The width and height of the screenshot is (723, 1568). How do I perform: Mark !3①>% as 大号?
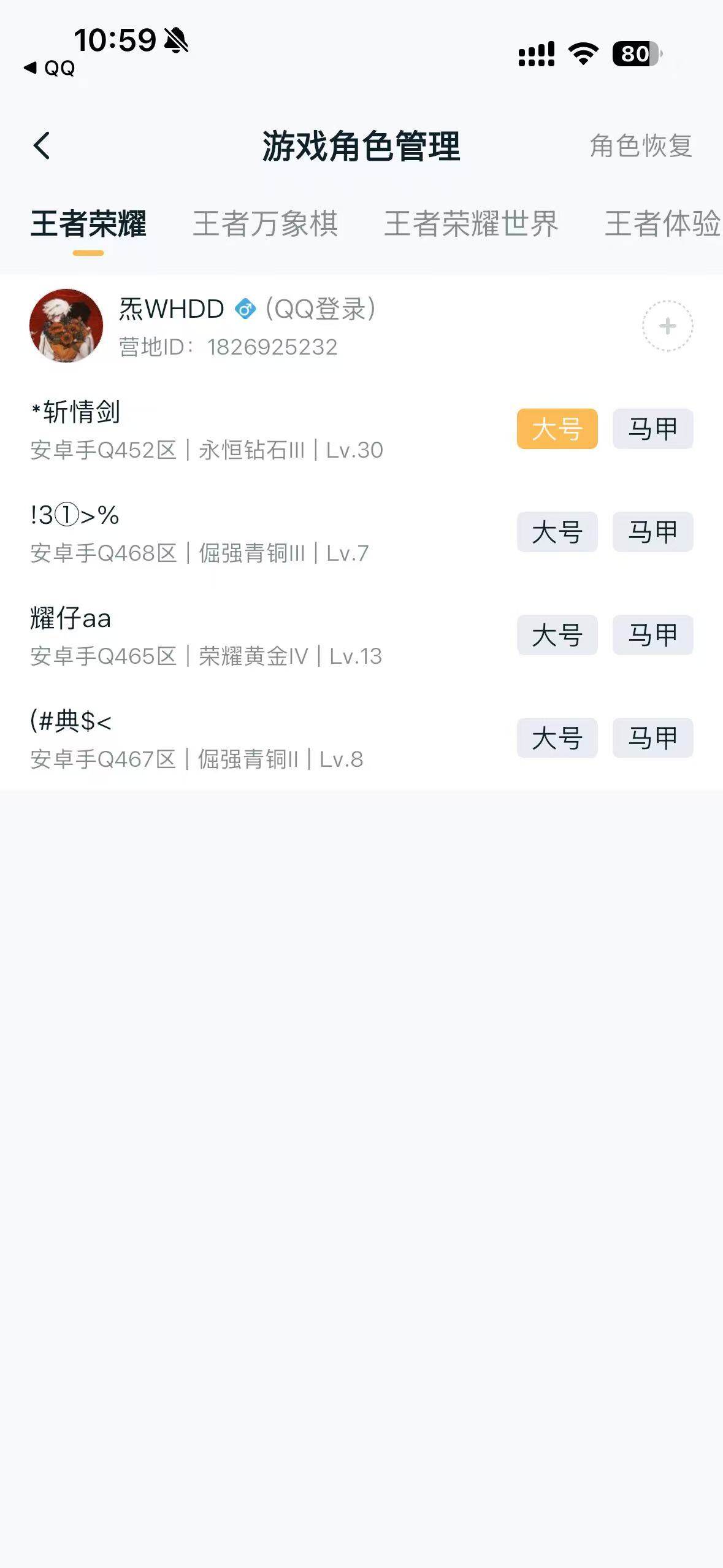click(x=556, y=532)
